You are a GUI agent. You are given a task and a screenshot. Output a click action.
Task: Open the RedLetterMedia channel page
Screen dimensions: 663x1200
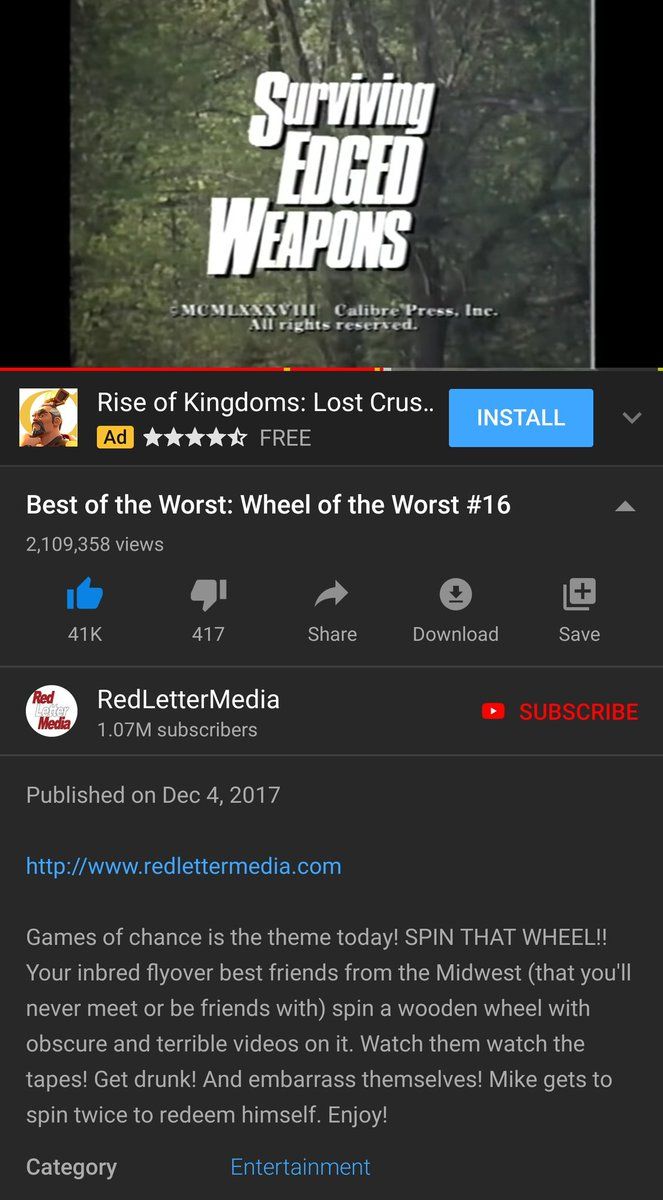pos(188,700)
